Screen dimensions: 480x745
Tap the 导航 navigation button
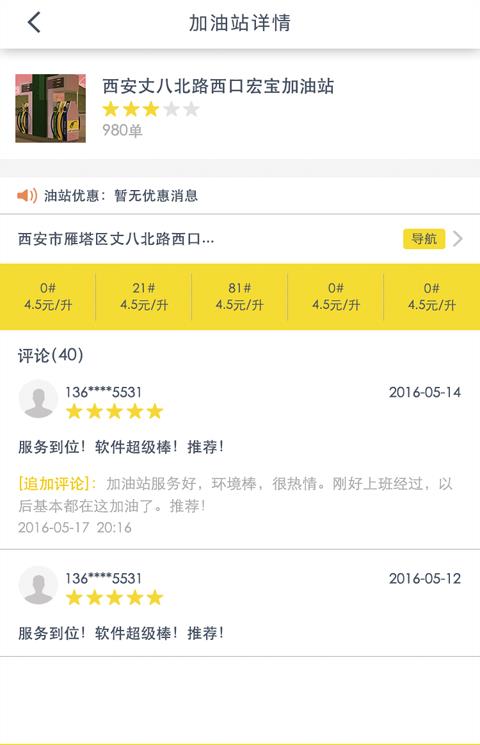pos(424,239)
